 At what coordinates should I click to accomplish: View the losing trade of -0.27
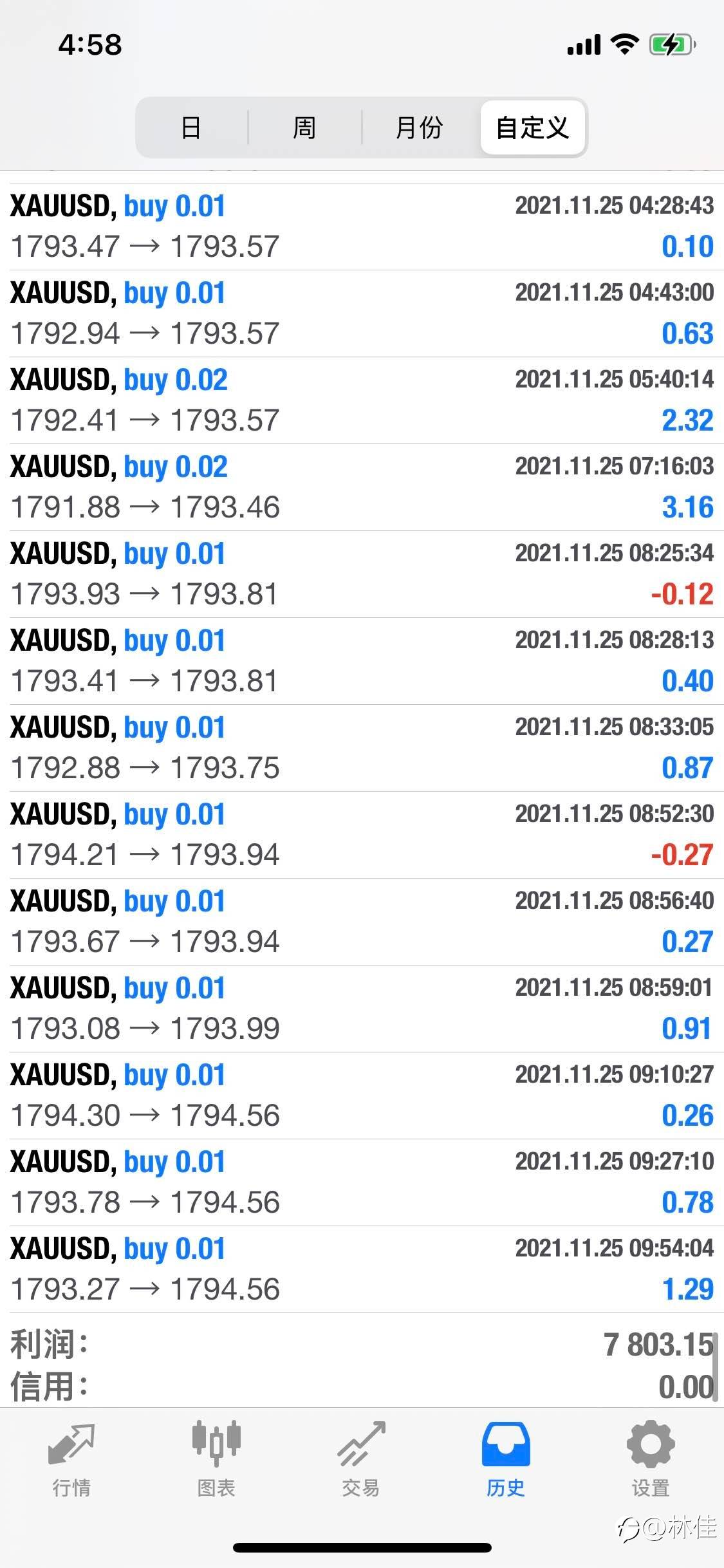tap(362, 835)
